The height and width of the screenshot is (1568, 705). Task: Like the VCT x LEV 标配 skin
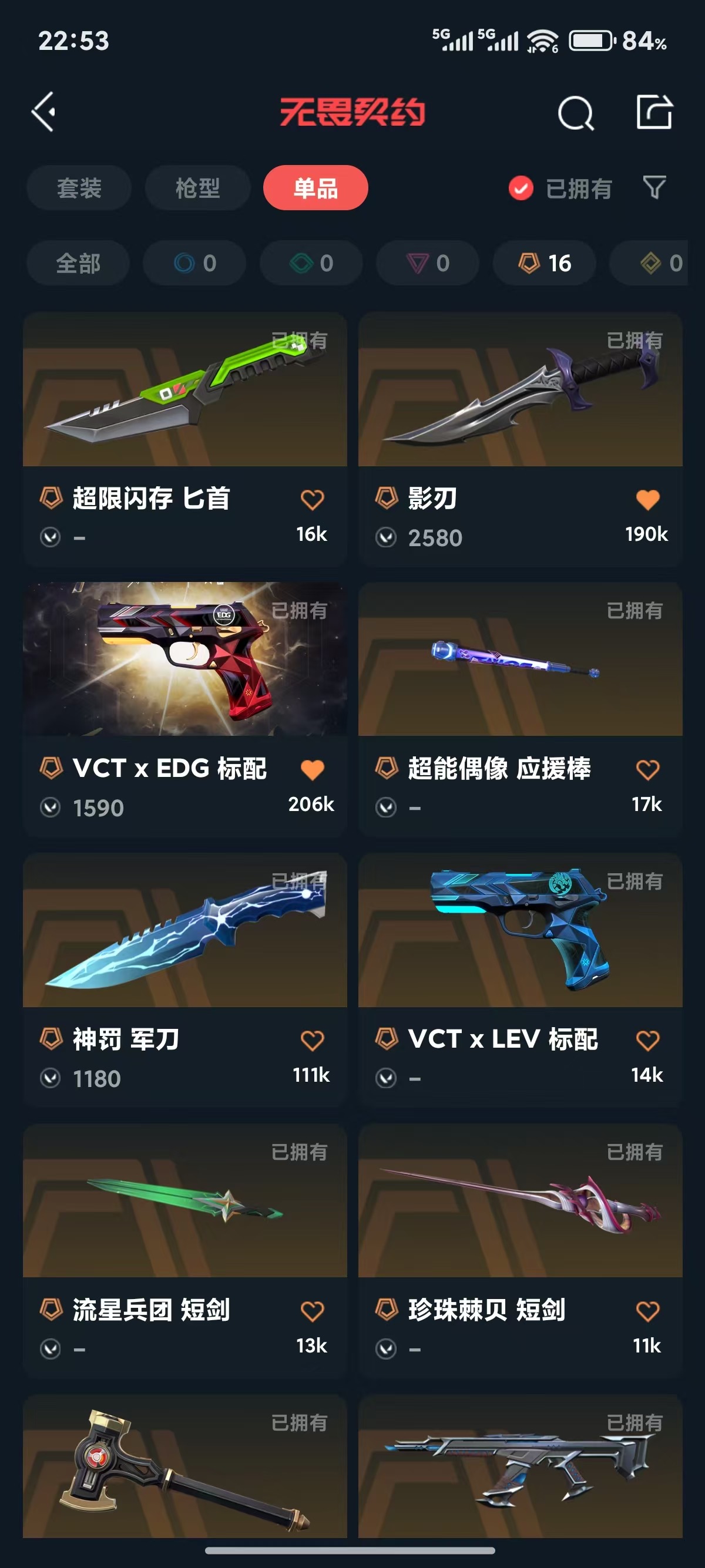pos(647,1040)
